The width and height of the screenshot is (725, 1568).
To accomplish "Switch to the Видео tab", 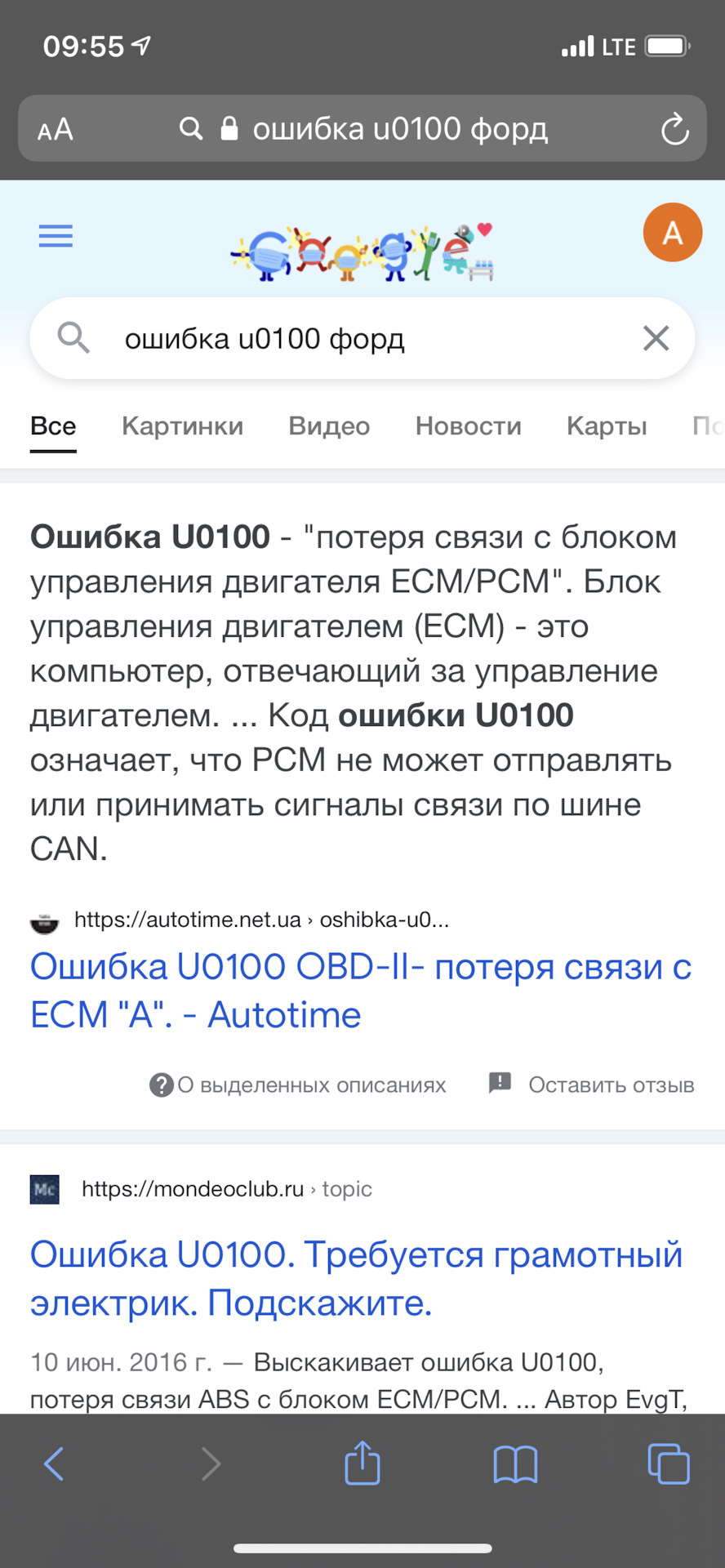I will click(329, 425).
